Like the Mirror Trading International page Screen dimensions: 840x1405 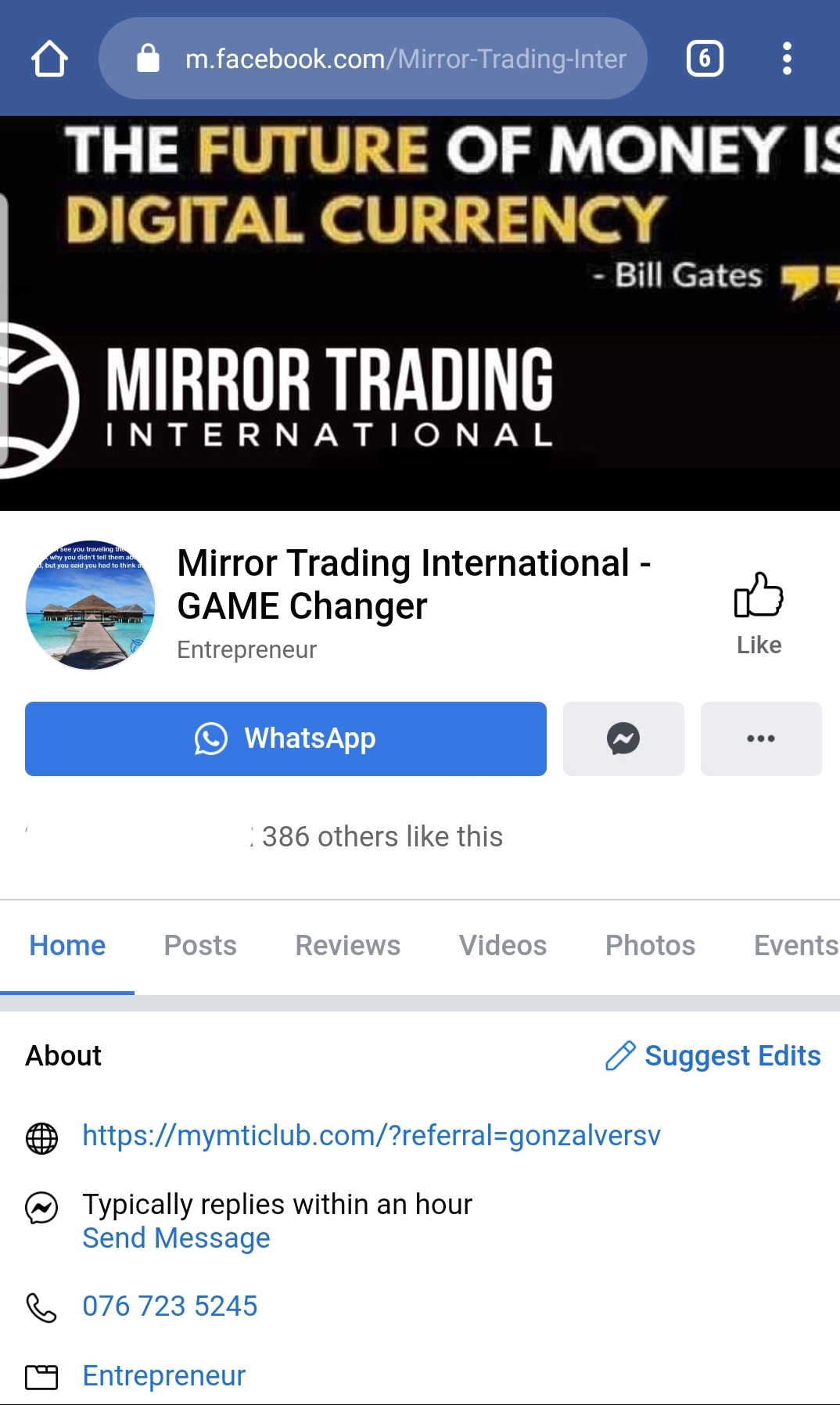[759, 613]
